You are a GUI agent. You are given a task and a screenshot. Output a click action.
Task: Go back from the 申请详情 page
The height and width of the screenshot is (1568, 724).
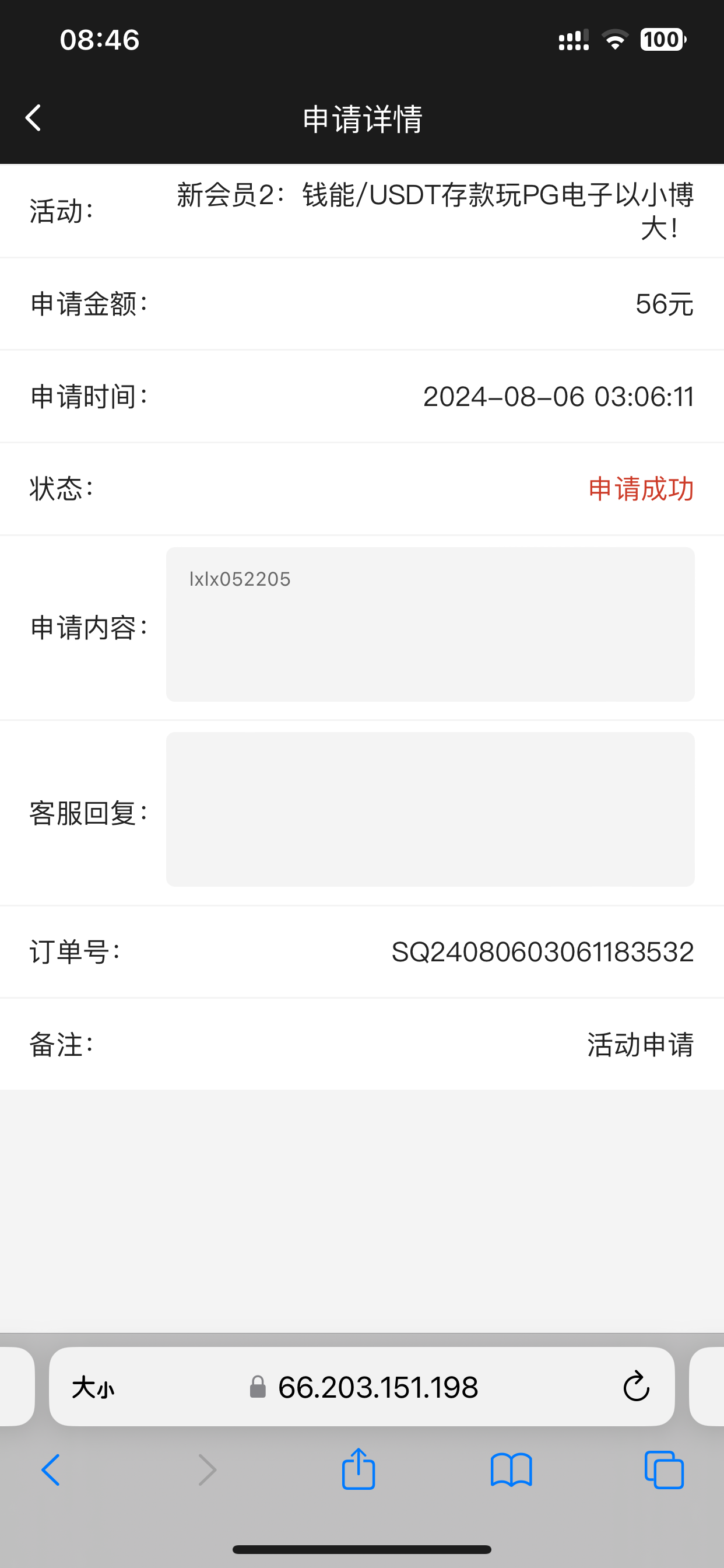click(x=33, y=117)
